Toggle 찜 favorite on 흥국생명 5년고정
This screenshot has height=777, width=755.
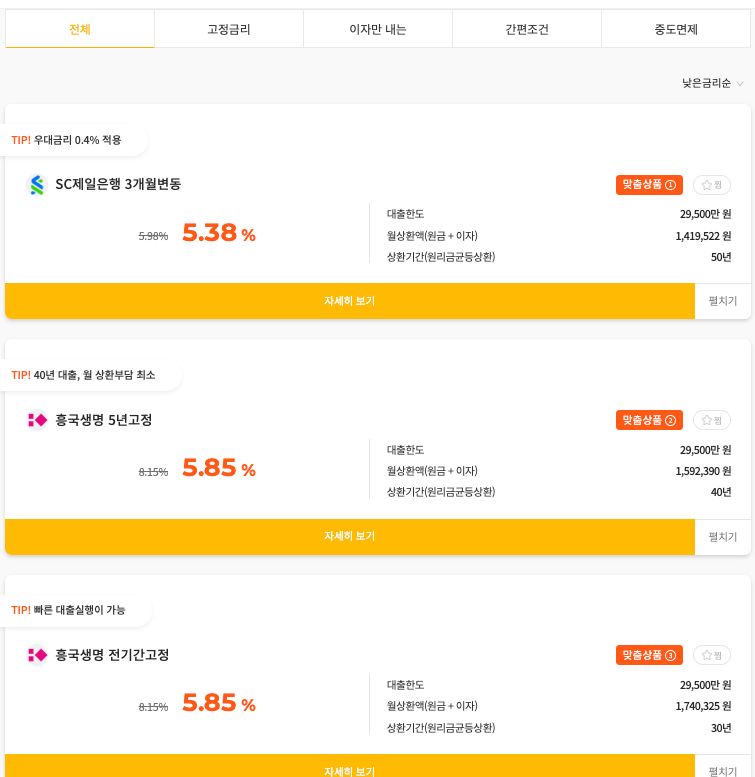[711, 420]
